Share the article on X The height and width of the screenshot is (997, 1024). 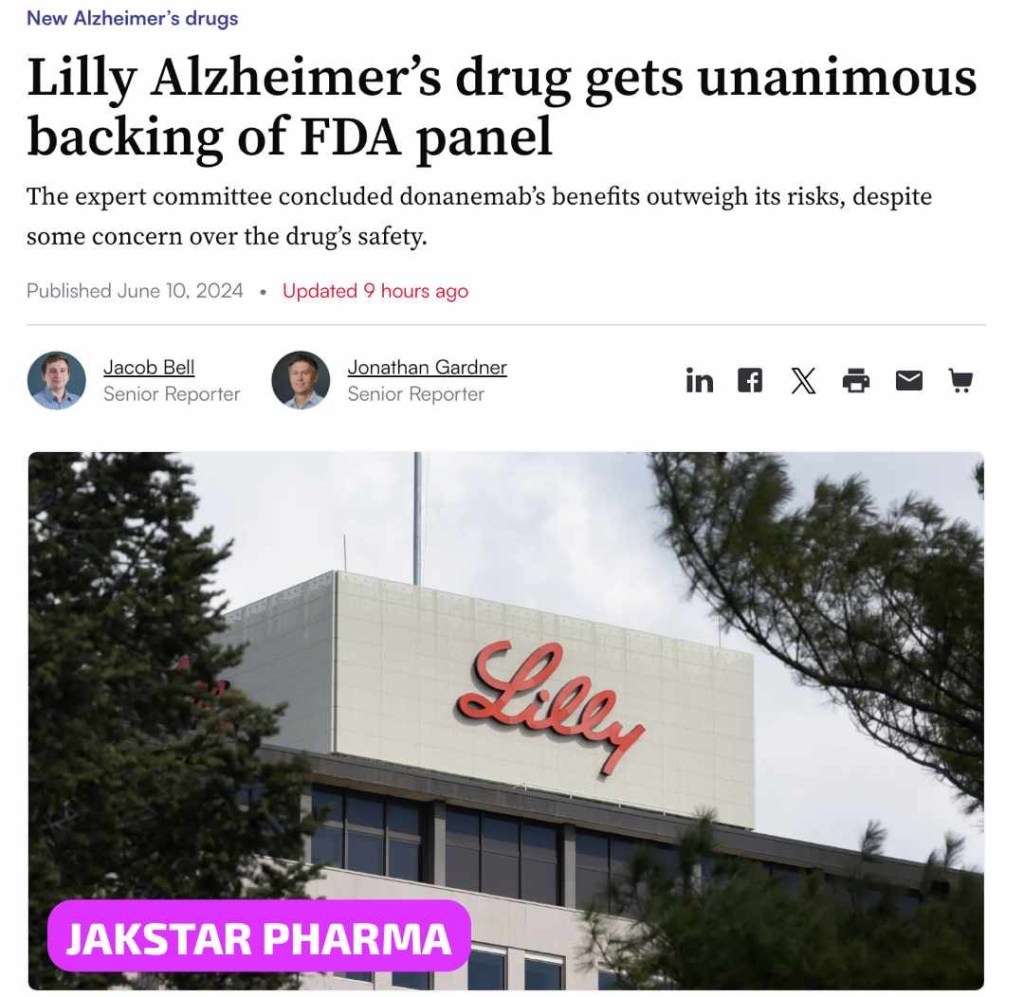pyautogui.click(x=803, y=381)
